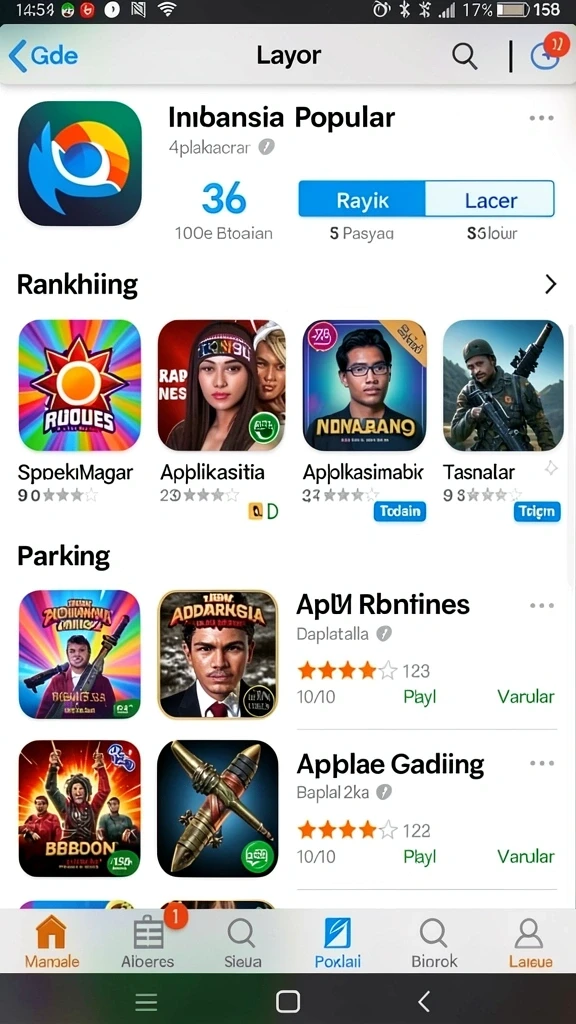Image resolution: width=576 pixels, height=1024 pixels.
Task: Tap Tcigm button under Tasnalar
Action: pyautogui.click(x=537, y=511)
